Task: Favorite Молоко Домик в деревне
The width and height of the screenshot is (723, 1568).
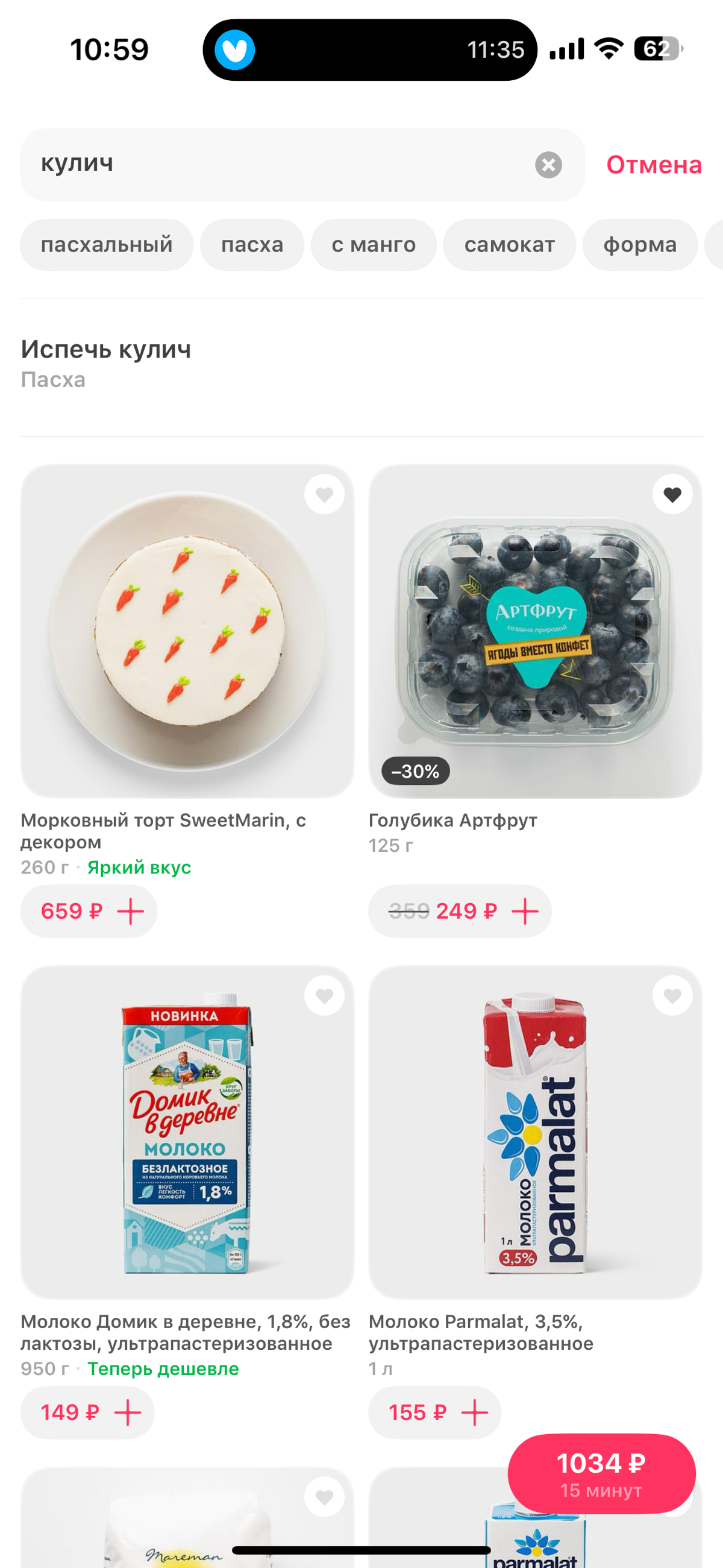Action: 324,996
